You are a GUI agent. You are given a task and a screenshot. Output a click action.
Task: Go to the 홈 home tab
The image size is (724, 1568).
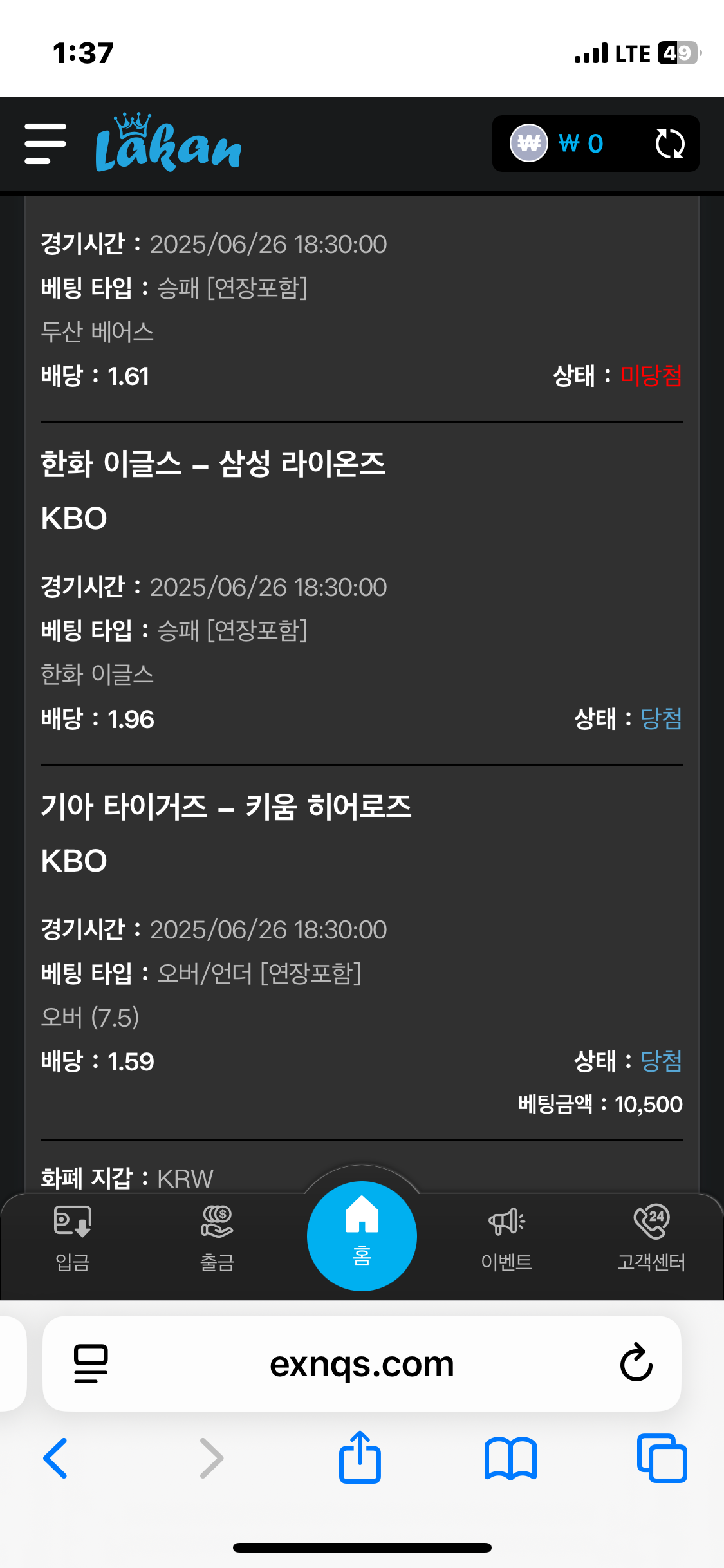[x=362, y=1237]
